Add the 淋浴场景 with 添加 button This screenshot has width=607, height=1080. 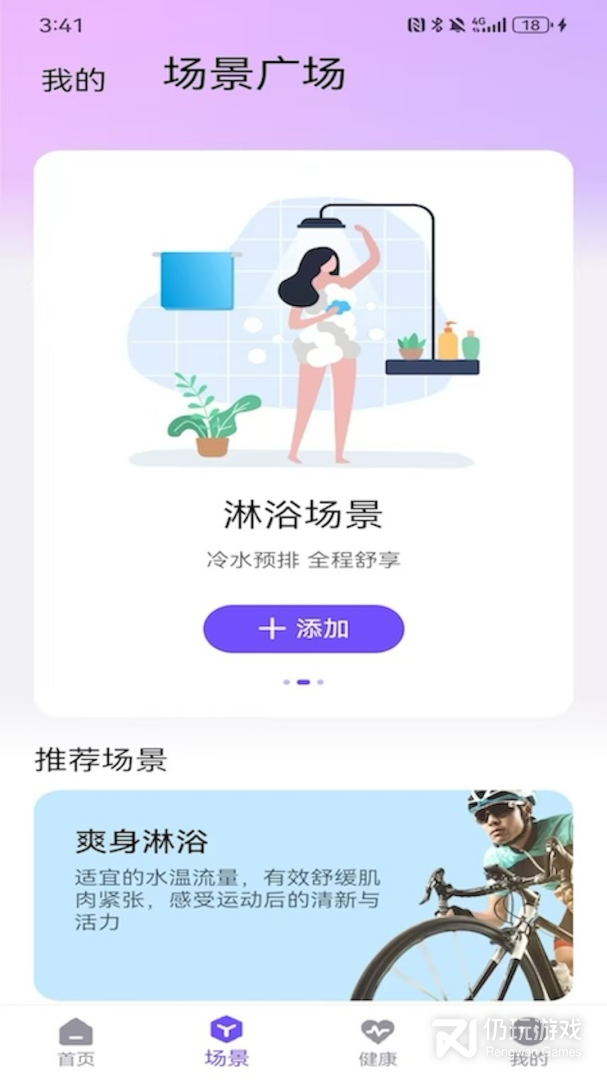pos(303,629)
